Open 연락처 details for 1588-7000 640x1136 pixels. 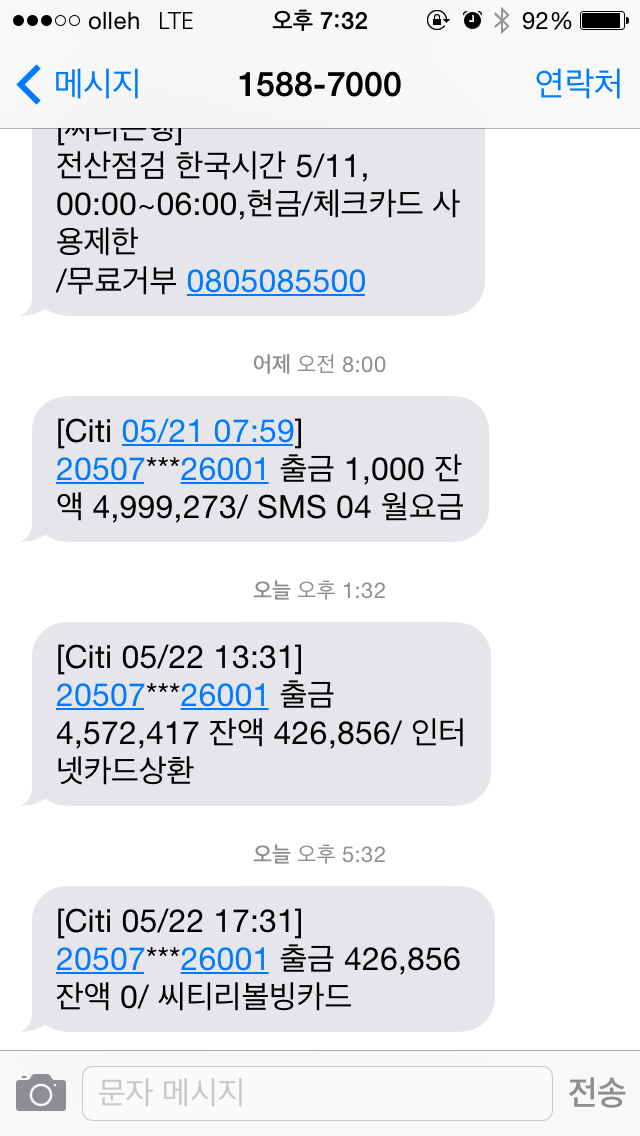(578, 84)
